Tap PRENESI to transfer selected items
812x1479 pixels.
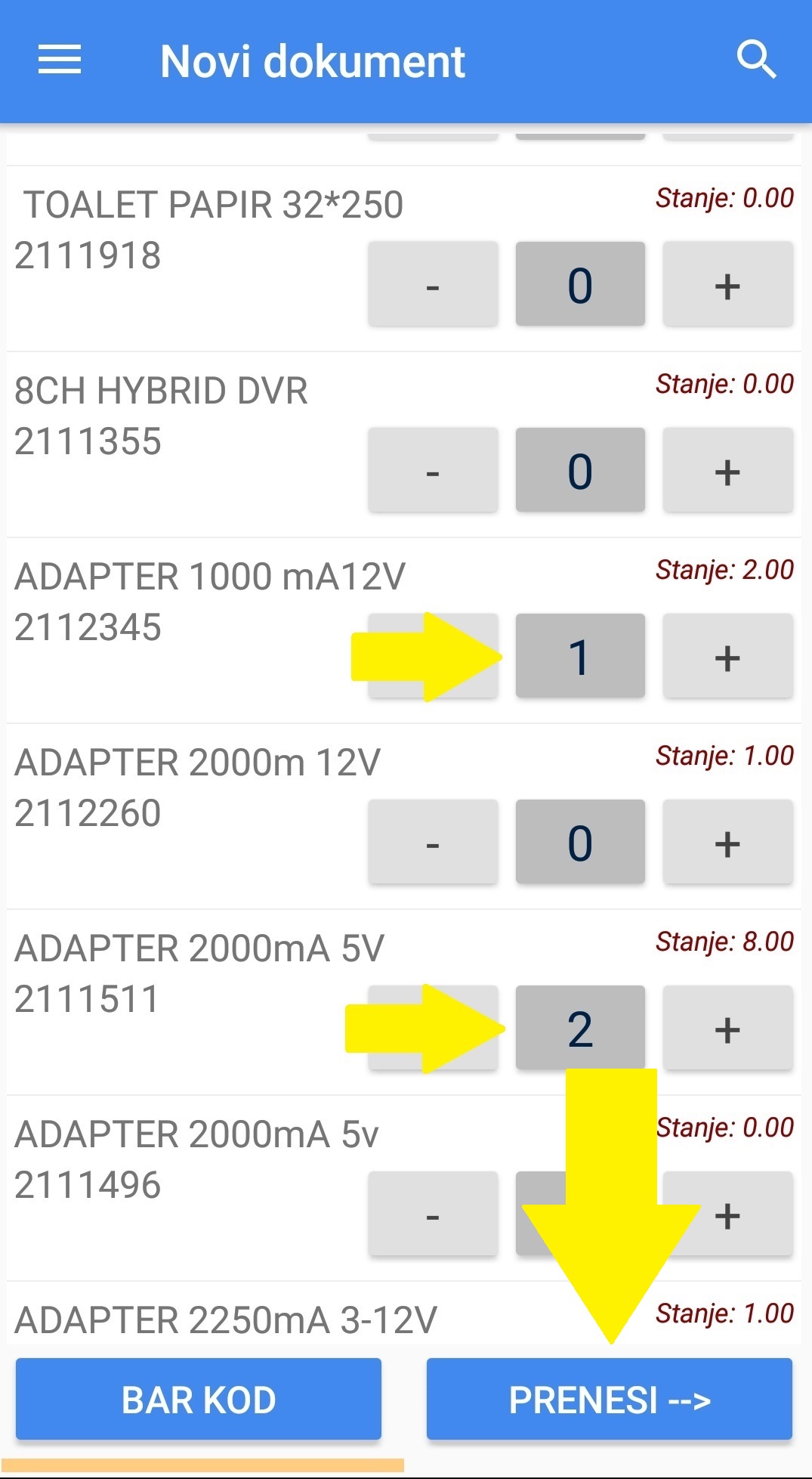point(609,1399)
